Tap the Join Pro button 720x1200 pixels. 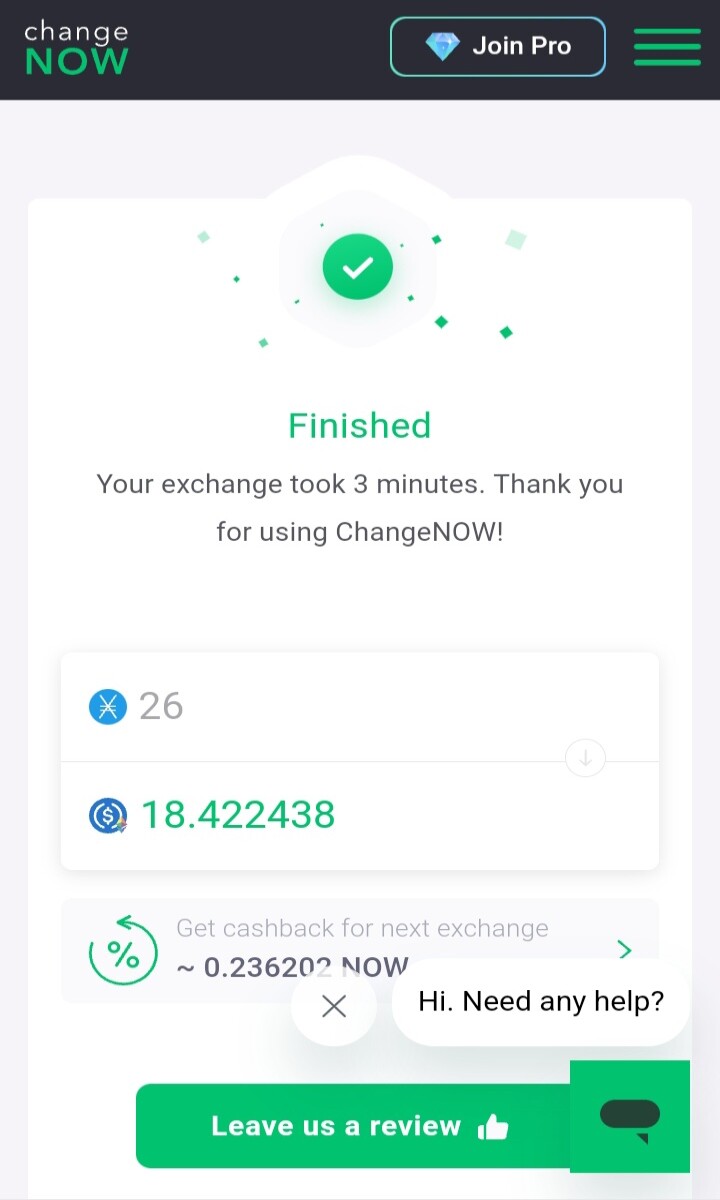pos(497,46)
